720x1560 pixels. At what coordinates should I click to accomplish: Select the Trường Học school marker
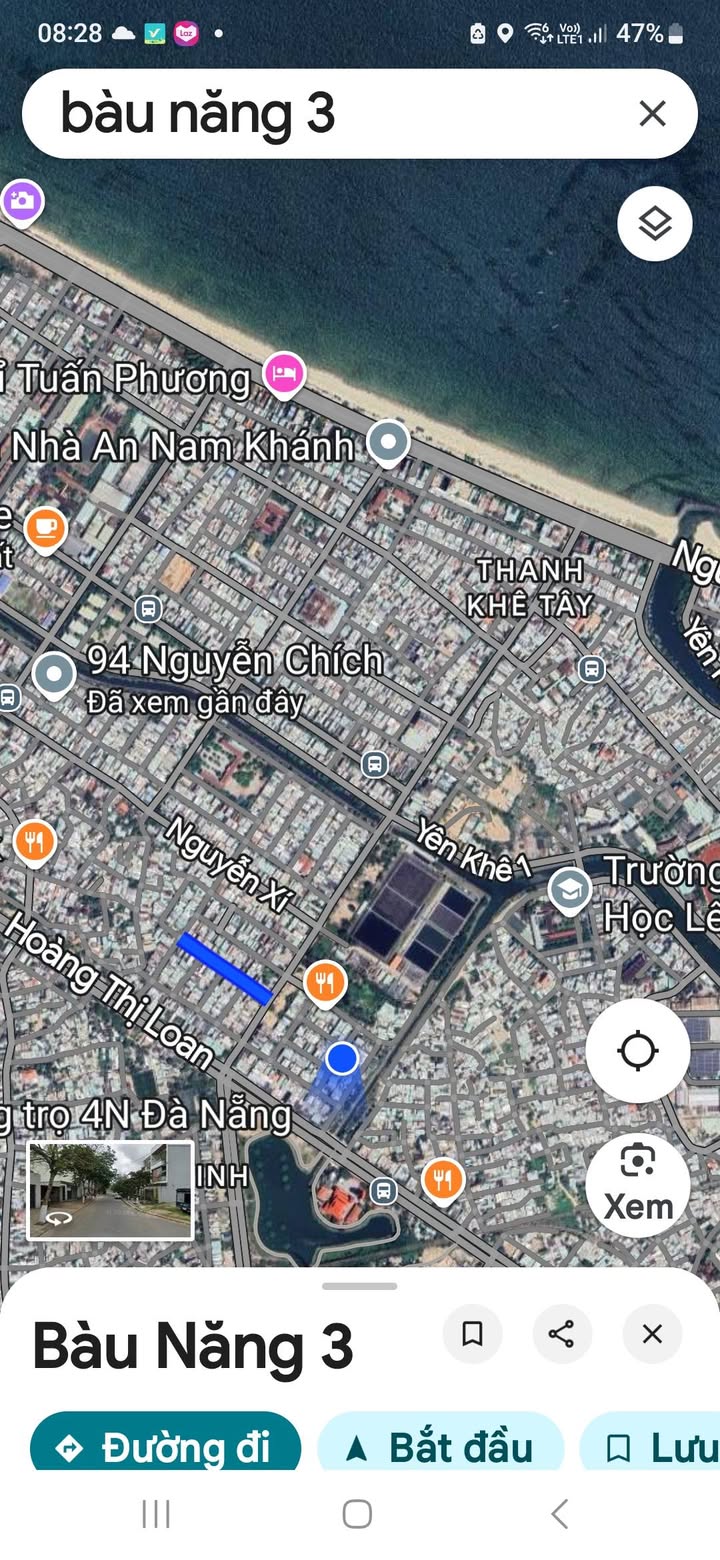coord(569,888)
